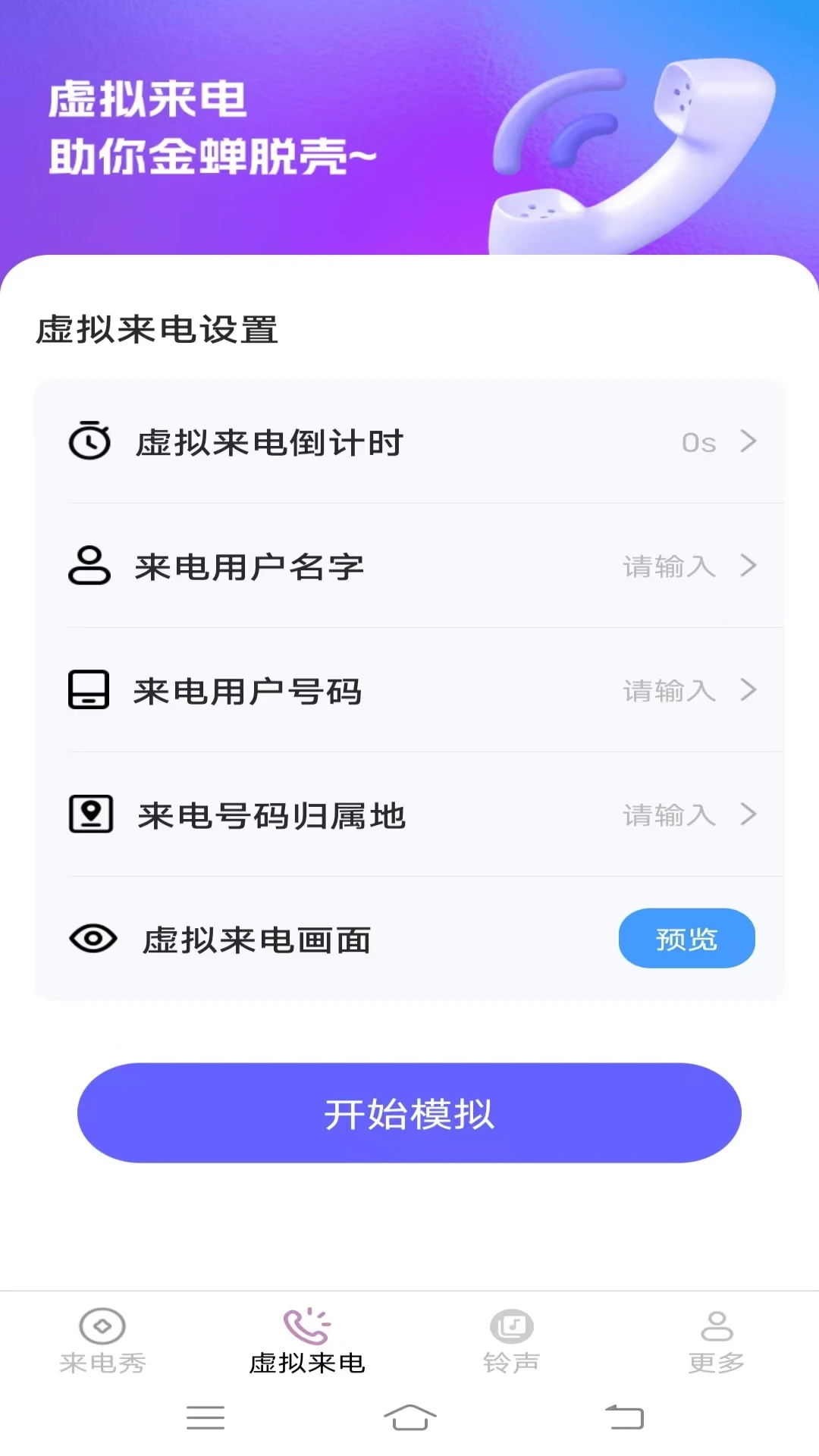Select the countdown timer icon
This screenshot has height=1456, width=819.
(x=89, y=442)
